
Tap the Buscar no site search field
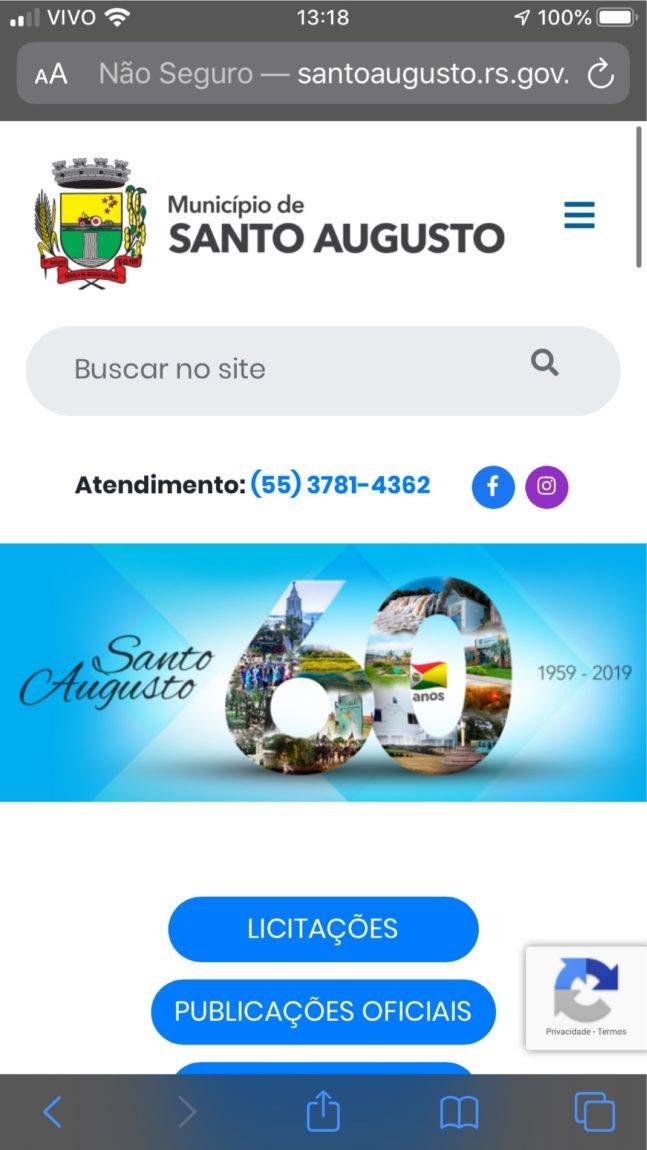click(290, 370)
